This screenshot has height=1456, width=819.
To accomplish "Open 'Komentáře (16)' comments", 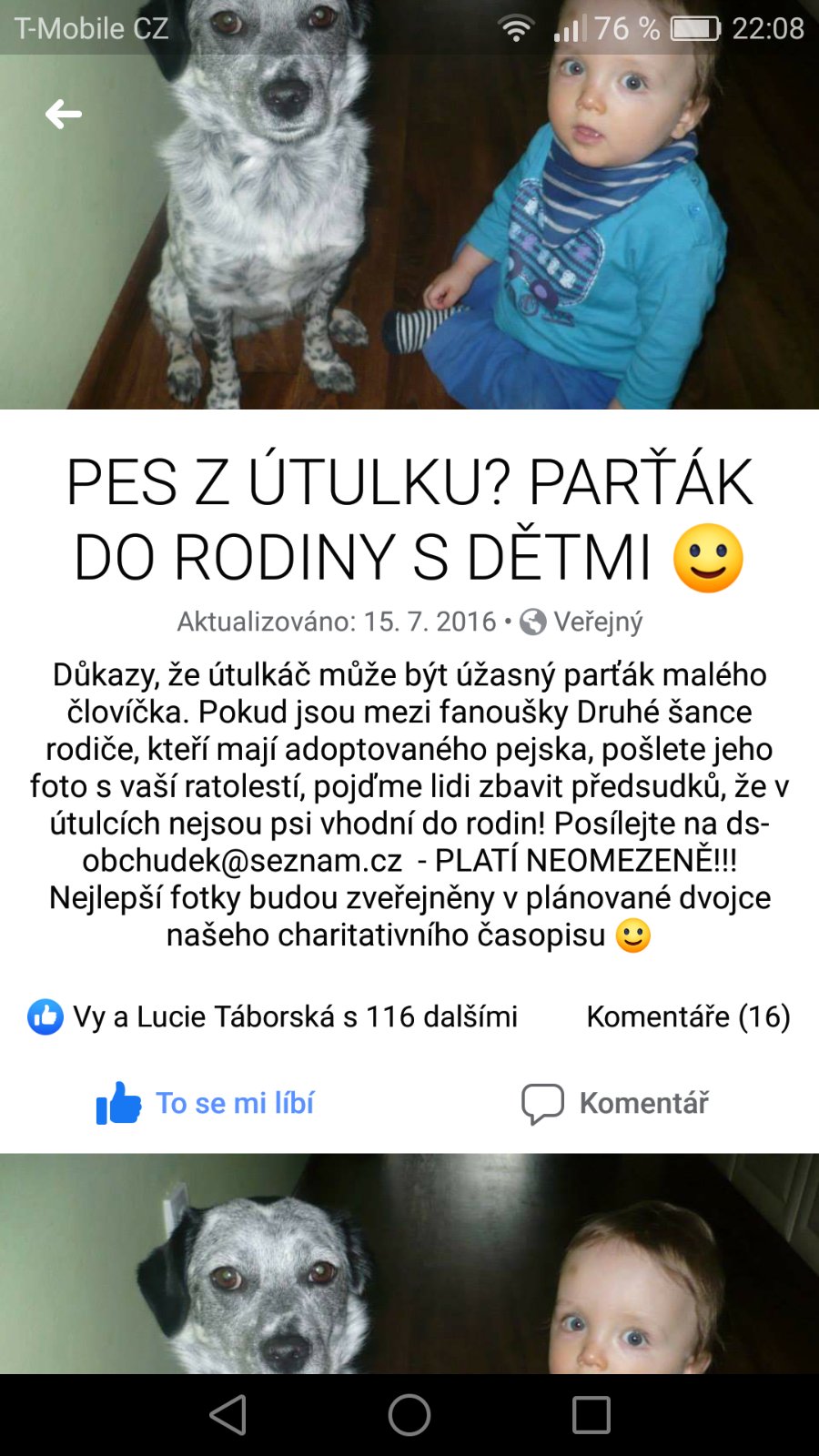I will [688, 1016].
